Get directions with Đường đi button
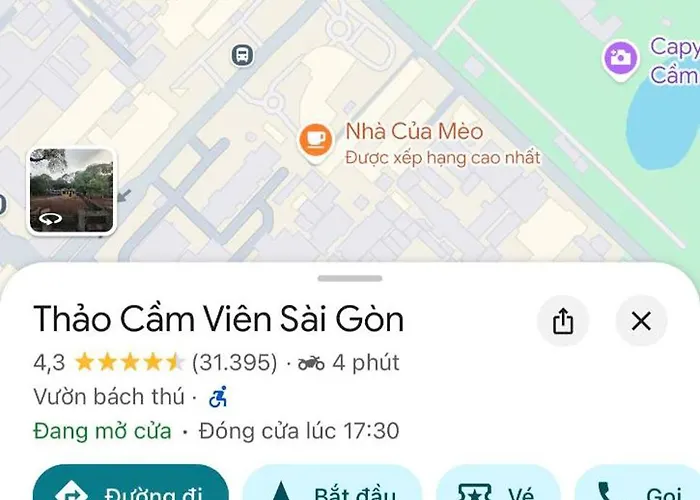 click(x=131, y=487)
